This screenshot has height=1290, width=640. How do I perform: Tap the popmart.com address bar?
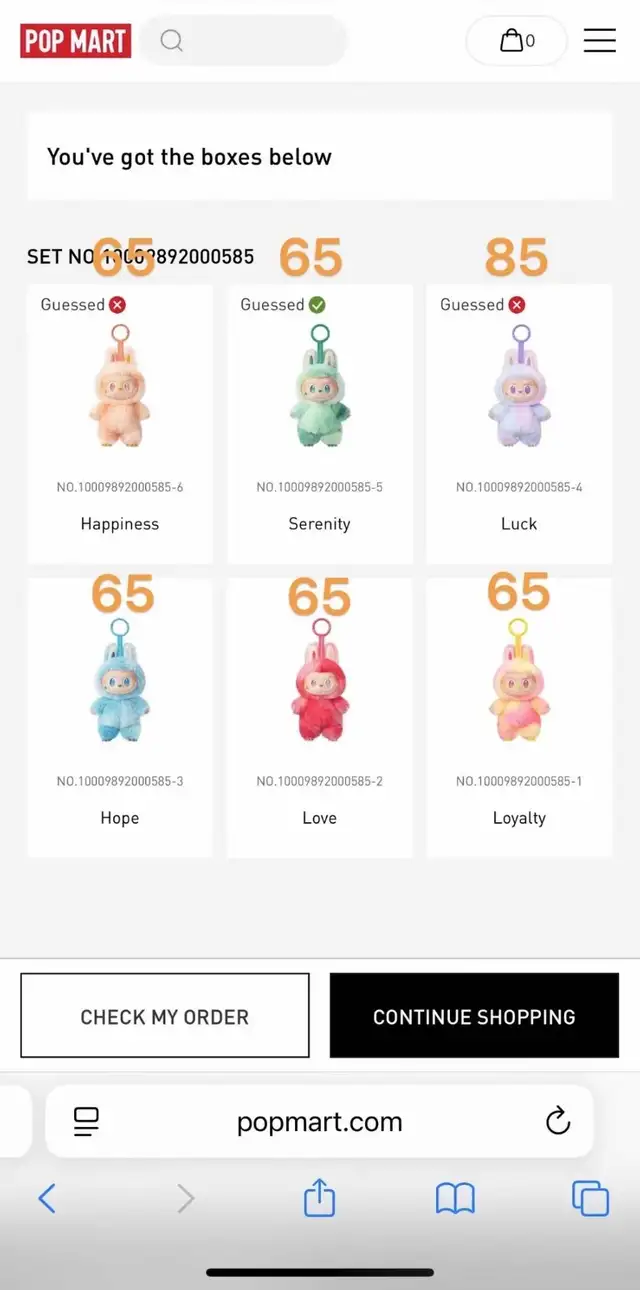click(x=320, y=1122)
